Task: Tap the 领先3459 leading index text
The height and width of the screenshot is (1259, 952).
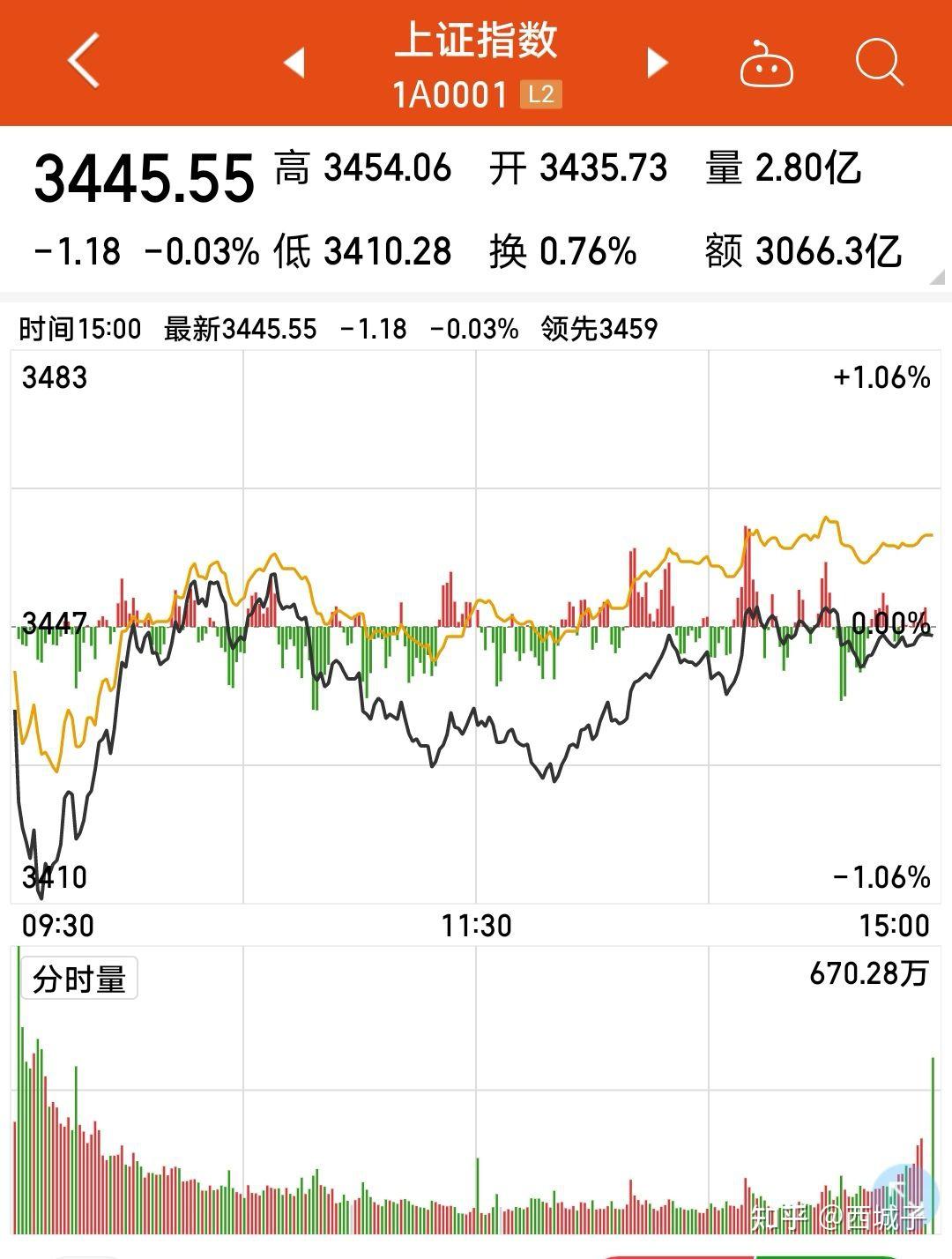Action: point(598,329)
